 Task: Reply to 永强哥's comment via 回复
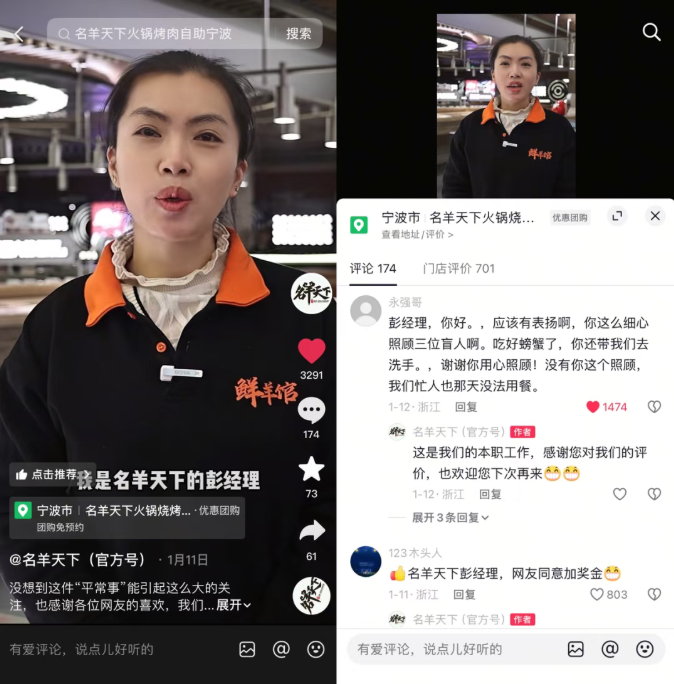(x=466, y=407)
